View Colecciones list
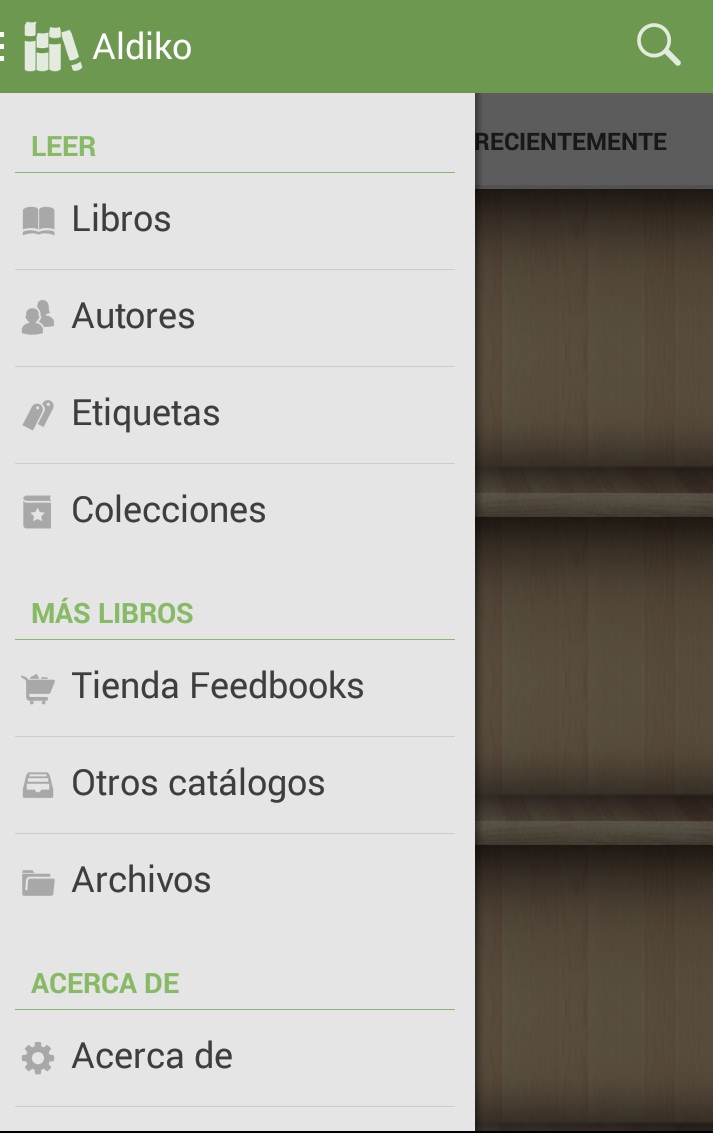 [234, 511]
